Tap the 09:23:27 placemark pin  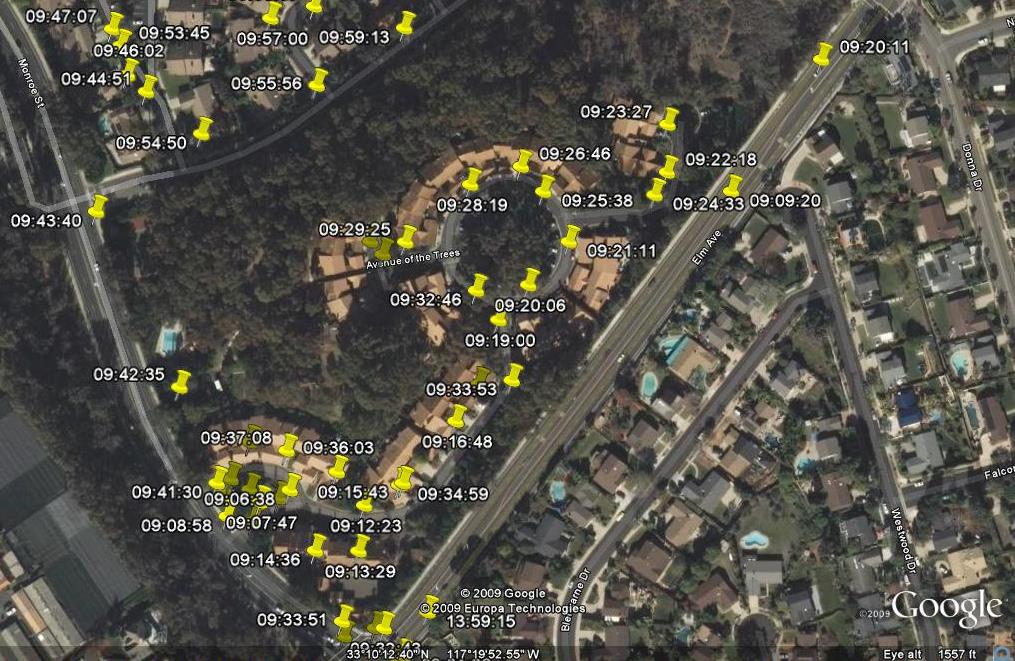tap(668, 120)
